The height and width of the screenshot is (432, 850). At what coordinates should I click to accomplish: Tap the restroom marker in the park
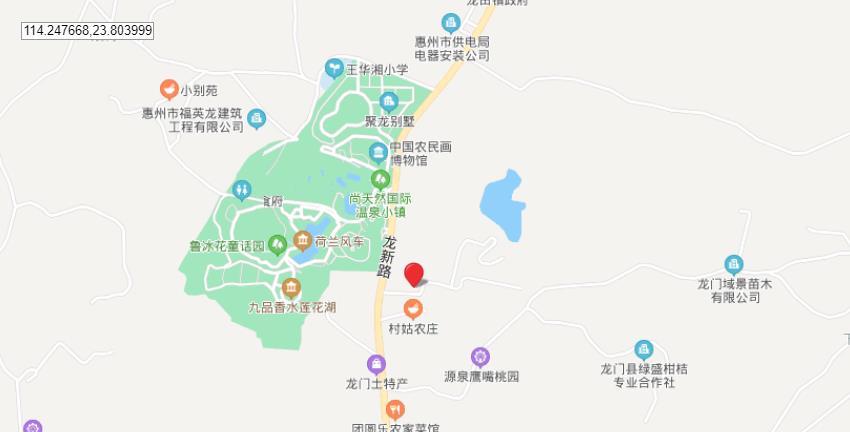tap(241, 189)
